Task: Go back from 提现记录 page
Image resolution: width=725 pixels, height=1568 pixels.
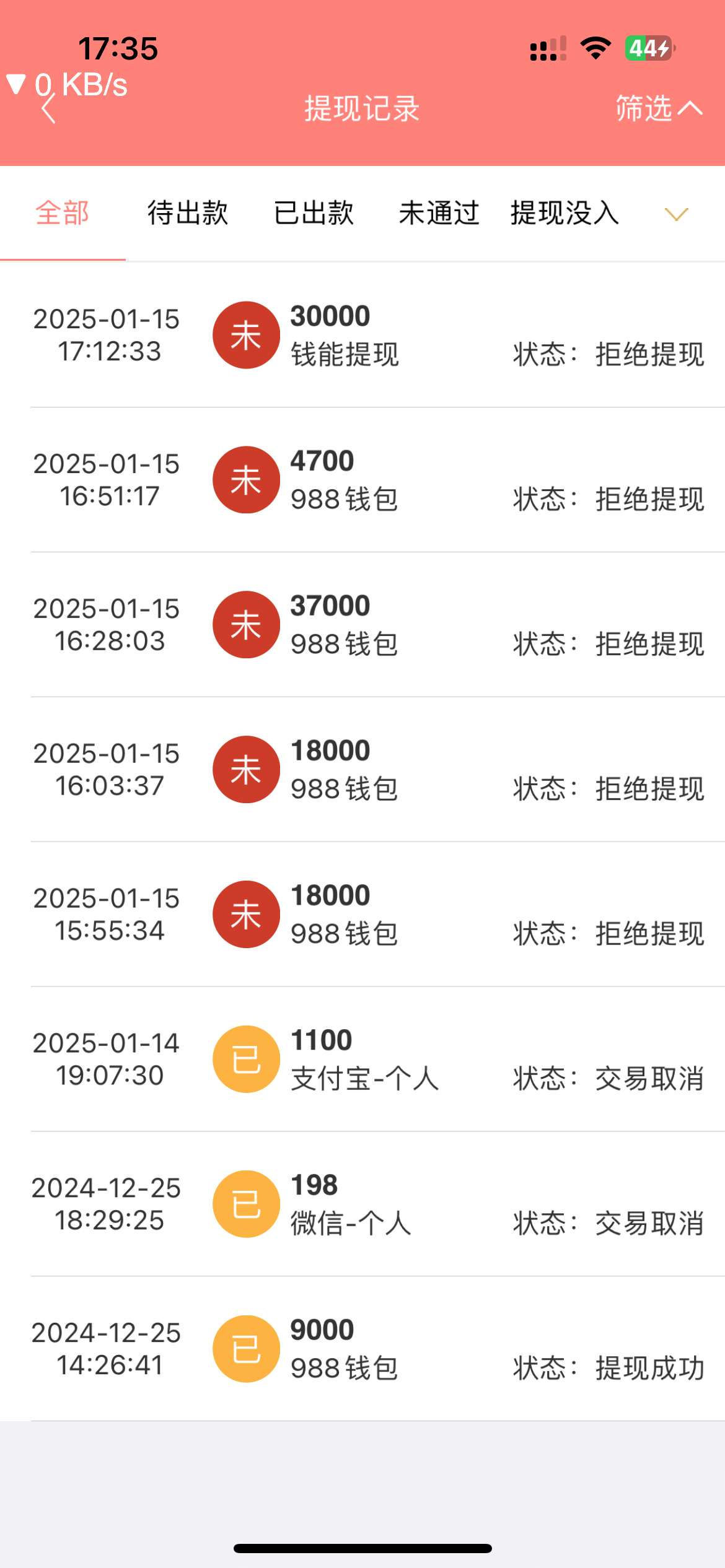Action: 48,109
